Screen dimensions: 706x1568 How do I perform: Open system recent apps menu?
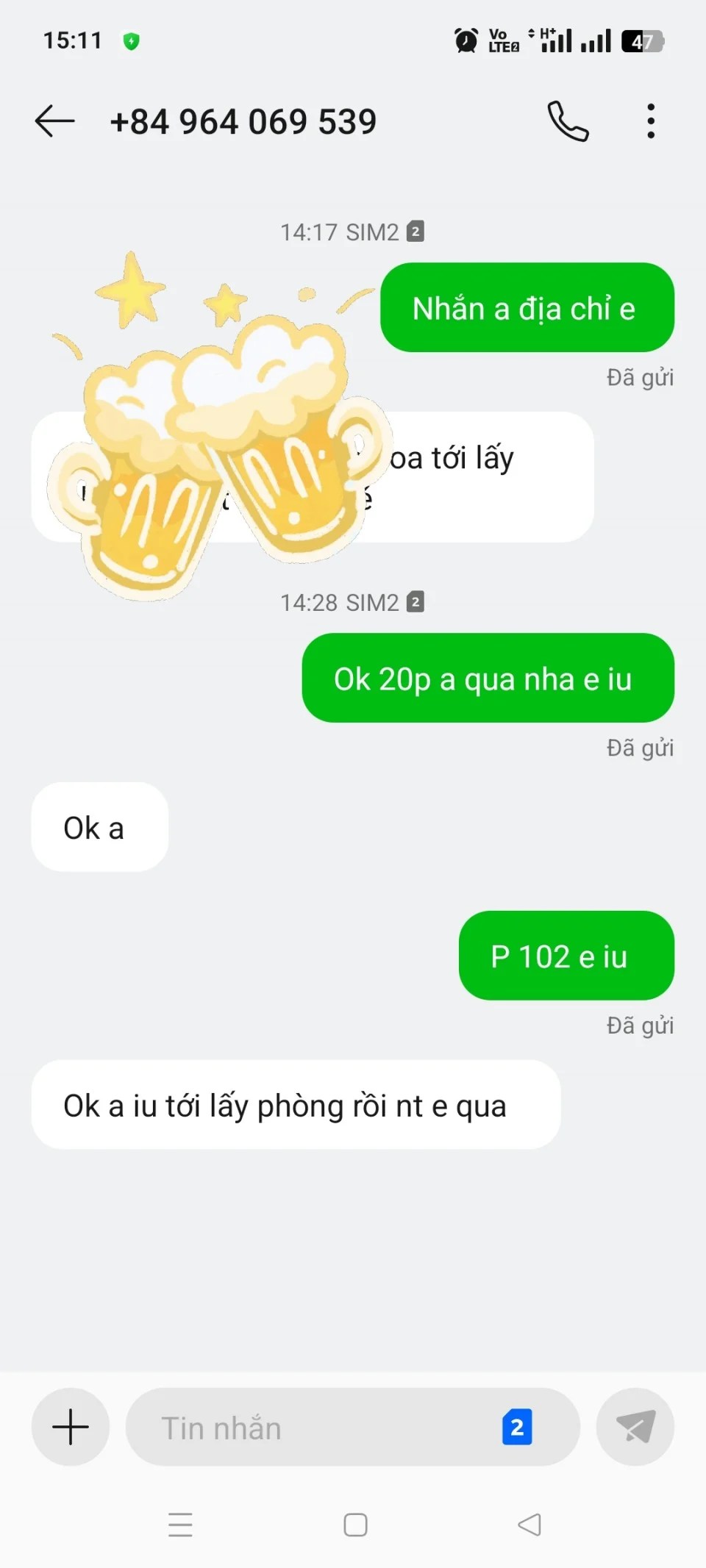[180, 1525]
